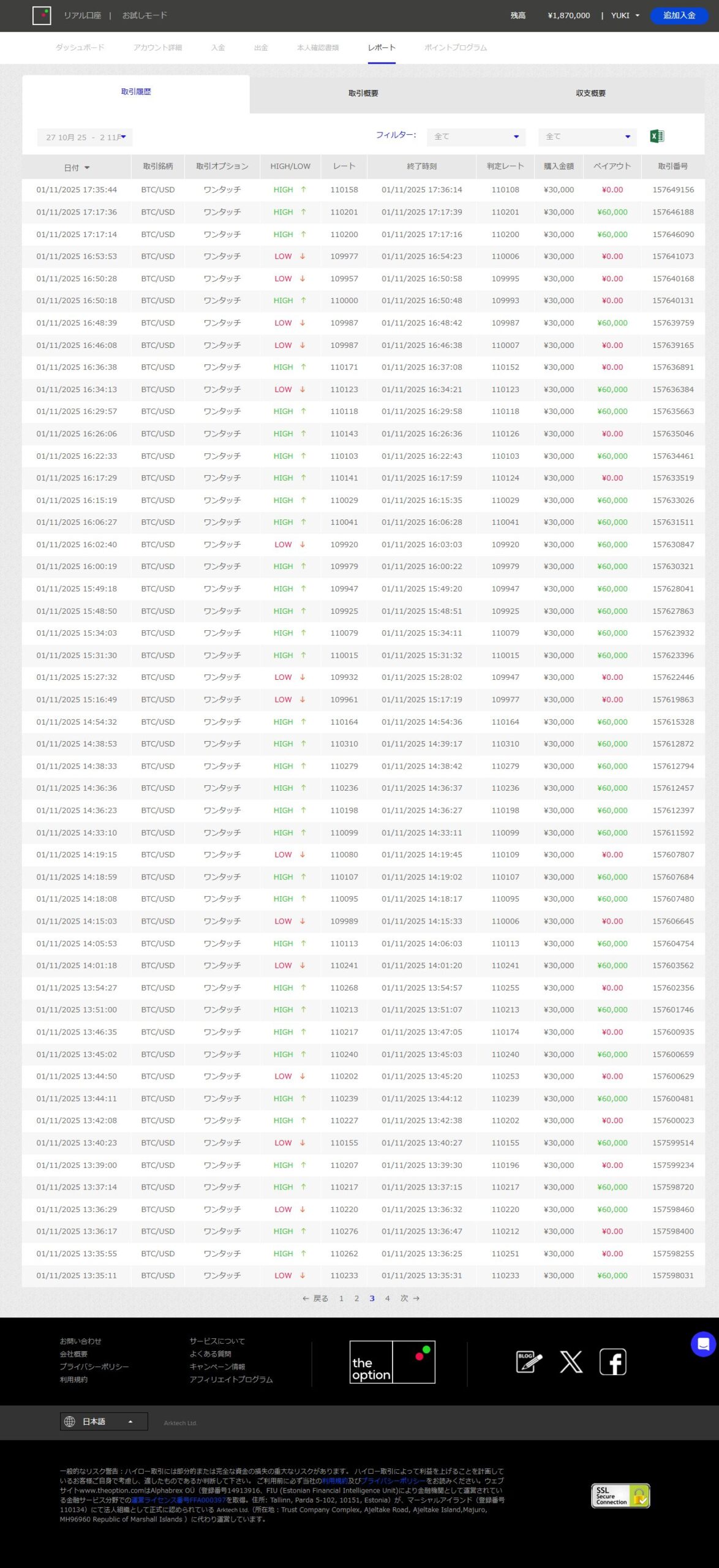Go to the 出金 withdrawal tab
Screen dimensions: 719x1568
[261, 47]
